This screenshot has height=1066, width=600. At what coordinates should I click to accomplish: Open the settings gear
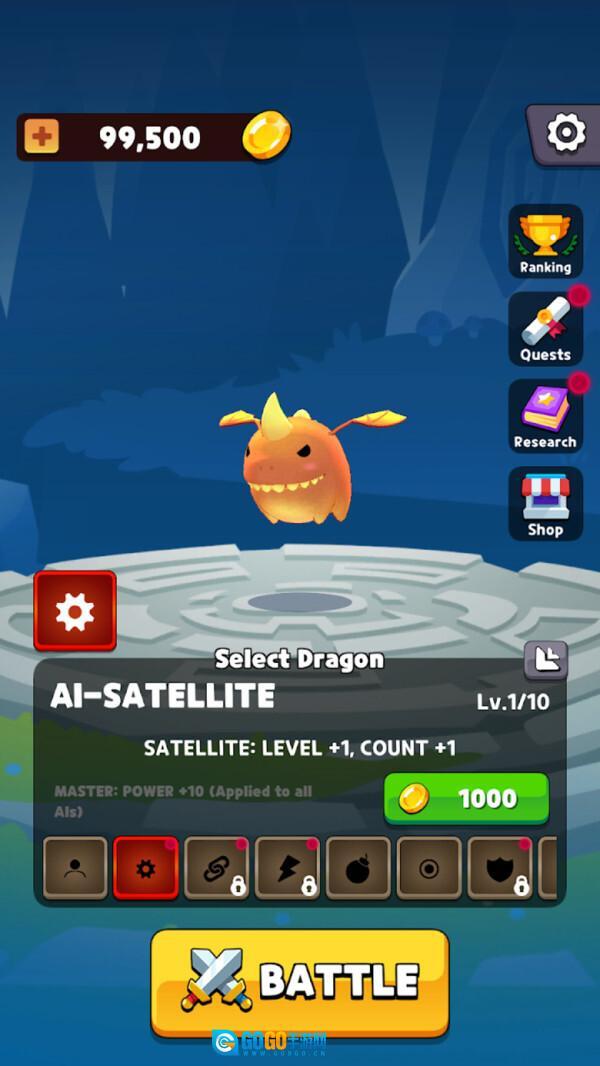coord(565,133)
